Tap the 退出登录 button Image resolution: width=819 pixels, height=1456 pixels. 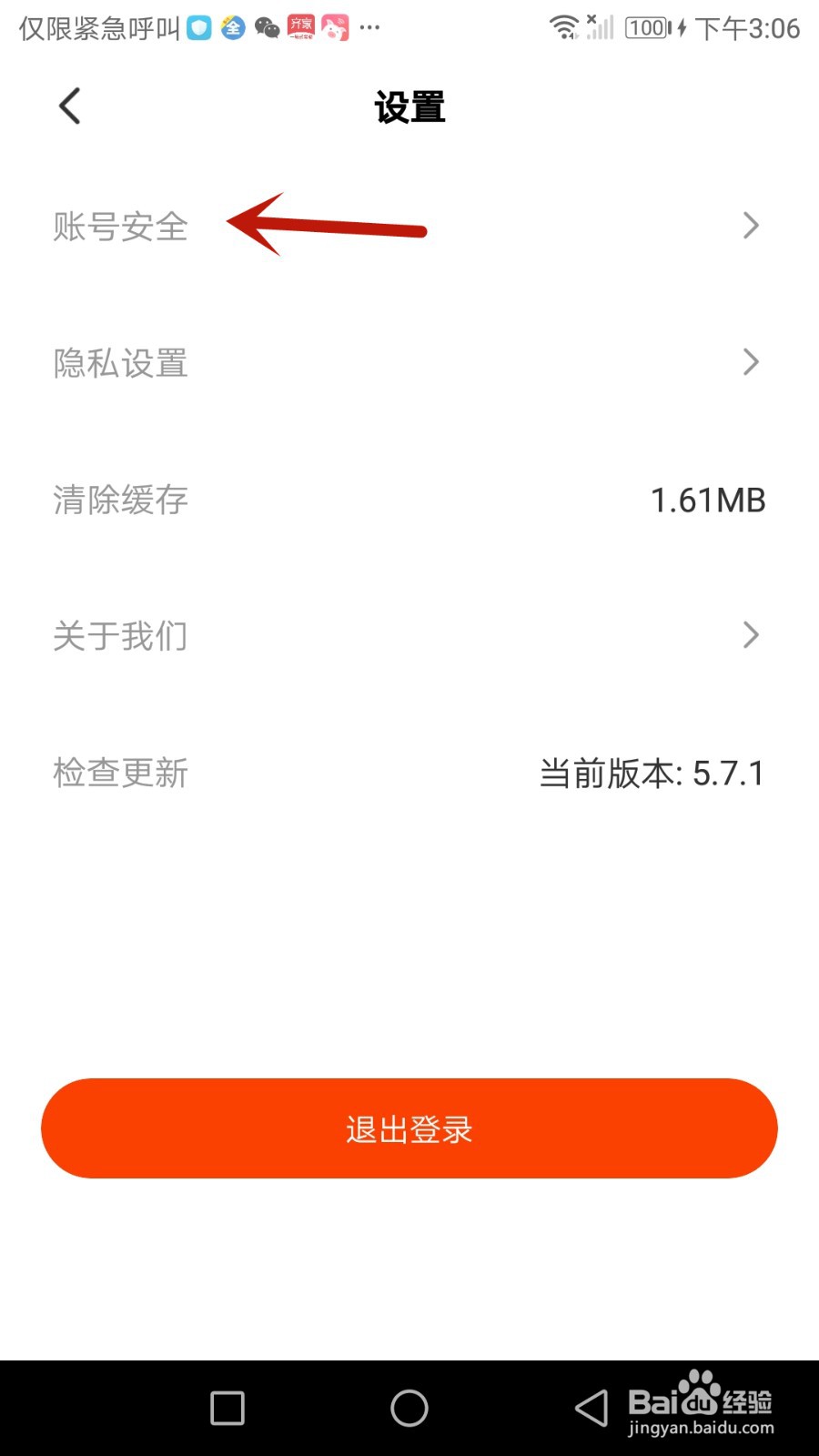pos(409,1128)
